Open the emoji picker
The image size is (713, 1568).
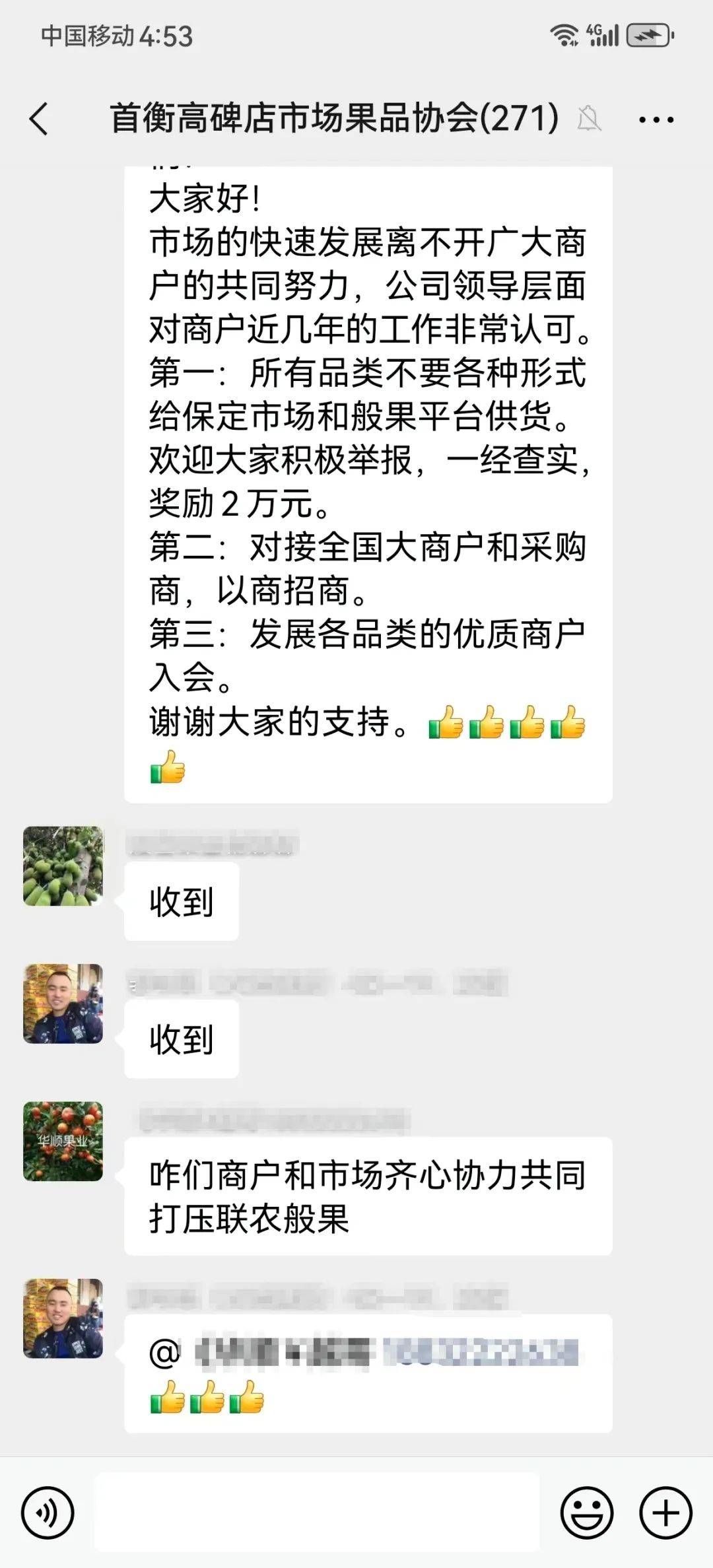(586, 1512)
